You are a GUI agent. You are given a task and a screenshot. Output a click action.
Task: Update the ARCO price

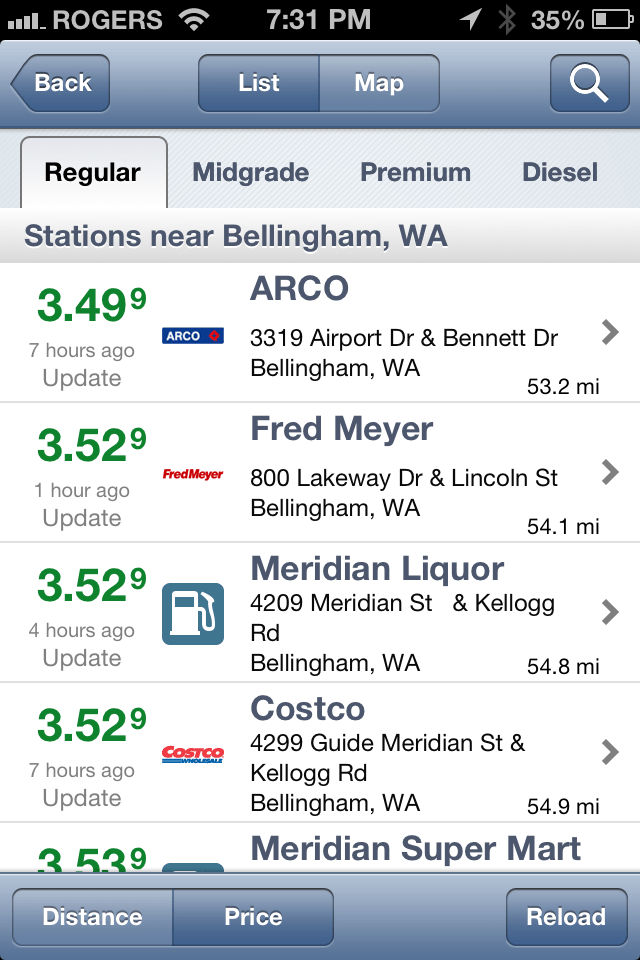[x=82, y=379]
